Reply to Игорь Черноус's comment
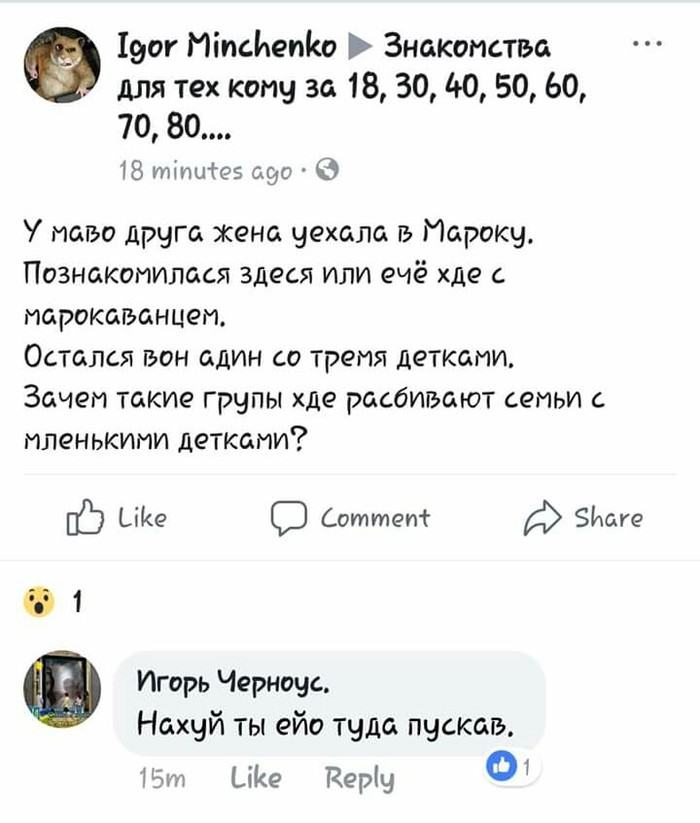The height and width of the screenshot is (823, 700). [x=359, y=779]
